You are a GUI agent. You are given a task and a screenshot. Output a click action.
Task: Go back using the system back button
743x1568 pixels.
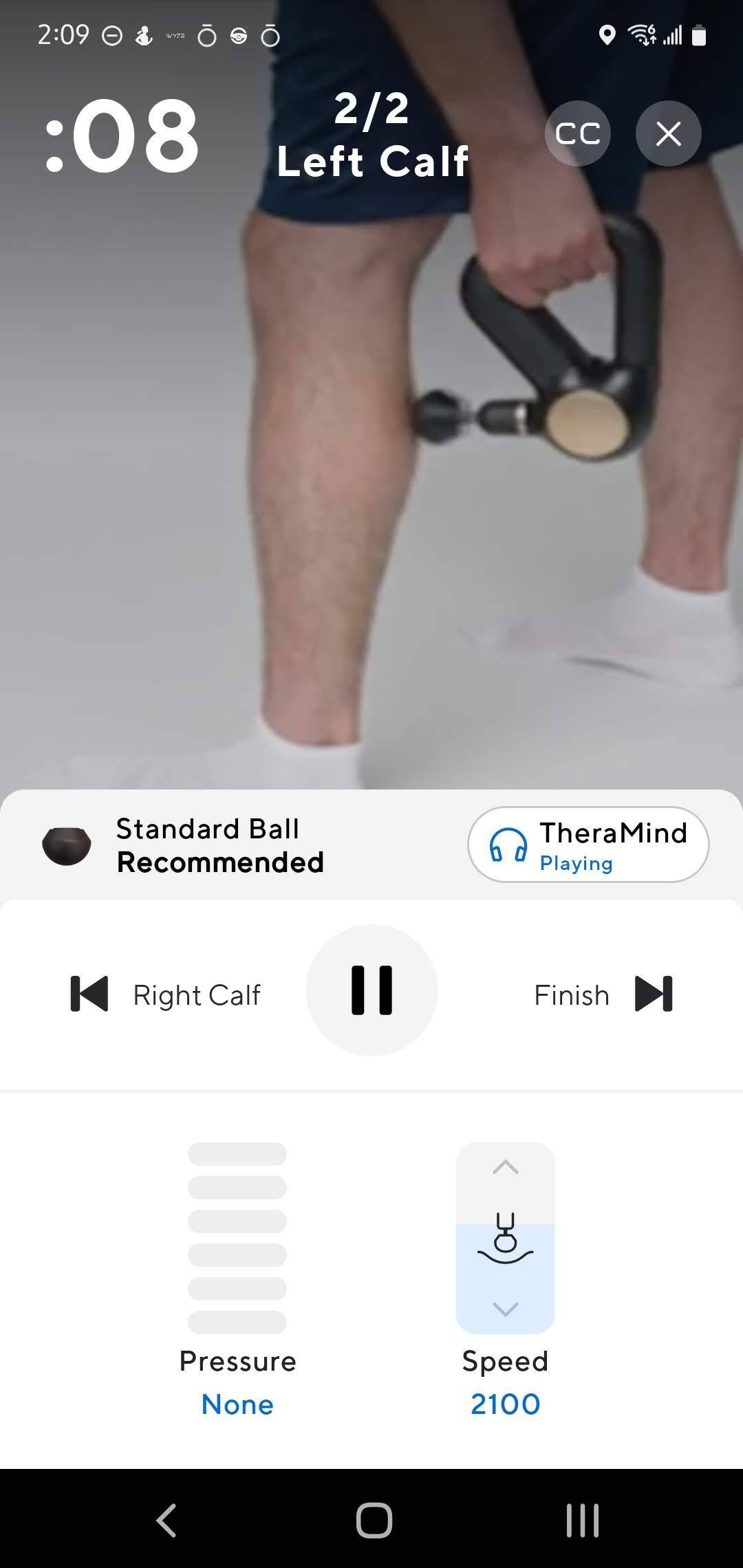(166, 1519)
